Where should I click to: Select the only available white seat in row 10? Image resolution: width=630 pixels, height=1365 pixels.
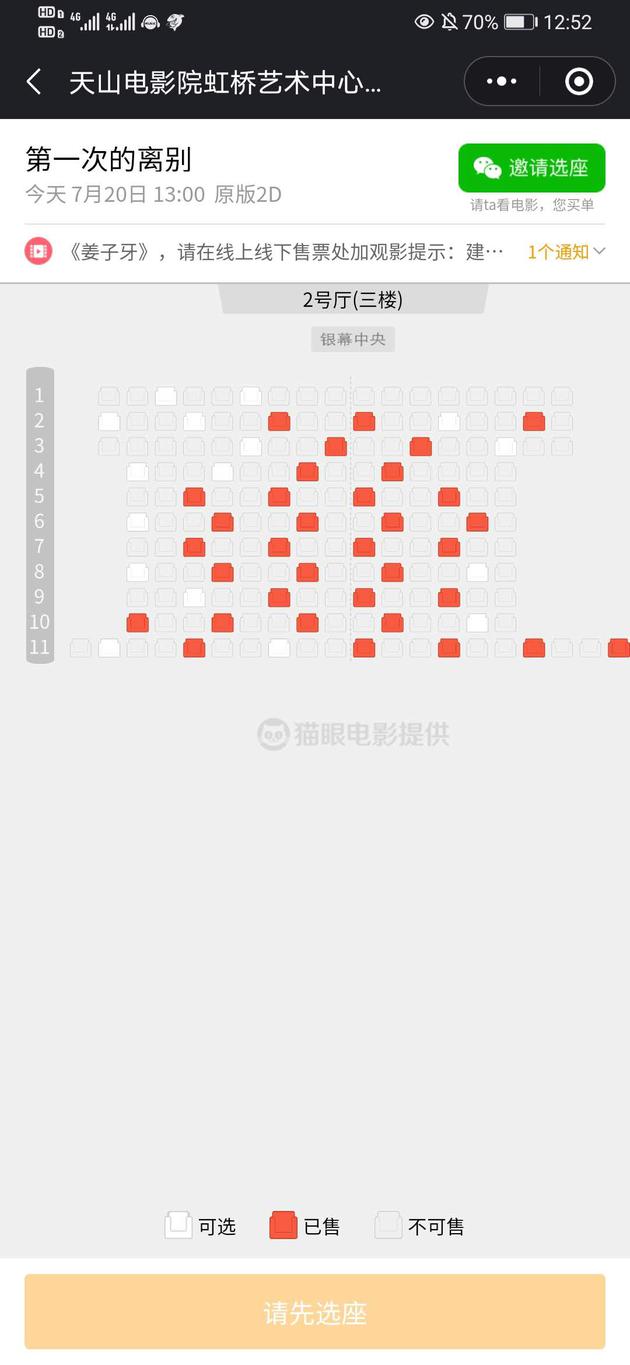pos(478,622)
